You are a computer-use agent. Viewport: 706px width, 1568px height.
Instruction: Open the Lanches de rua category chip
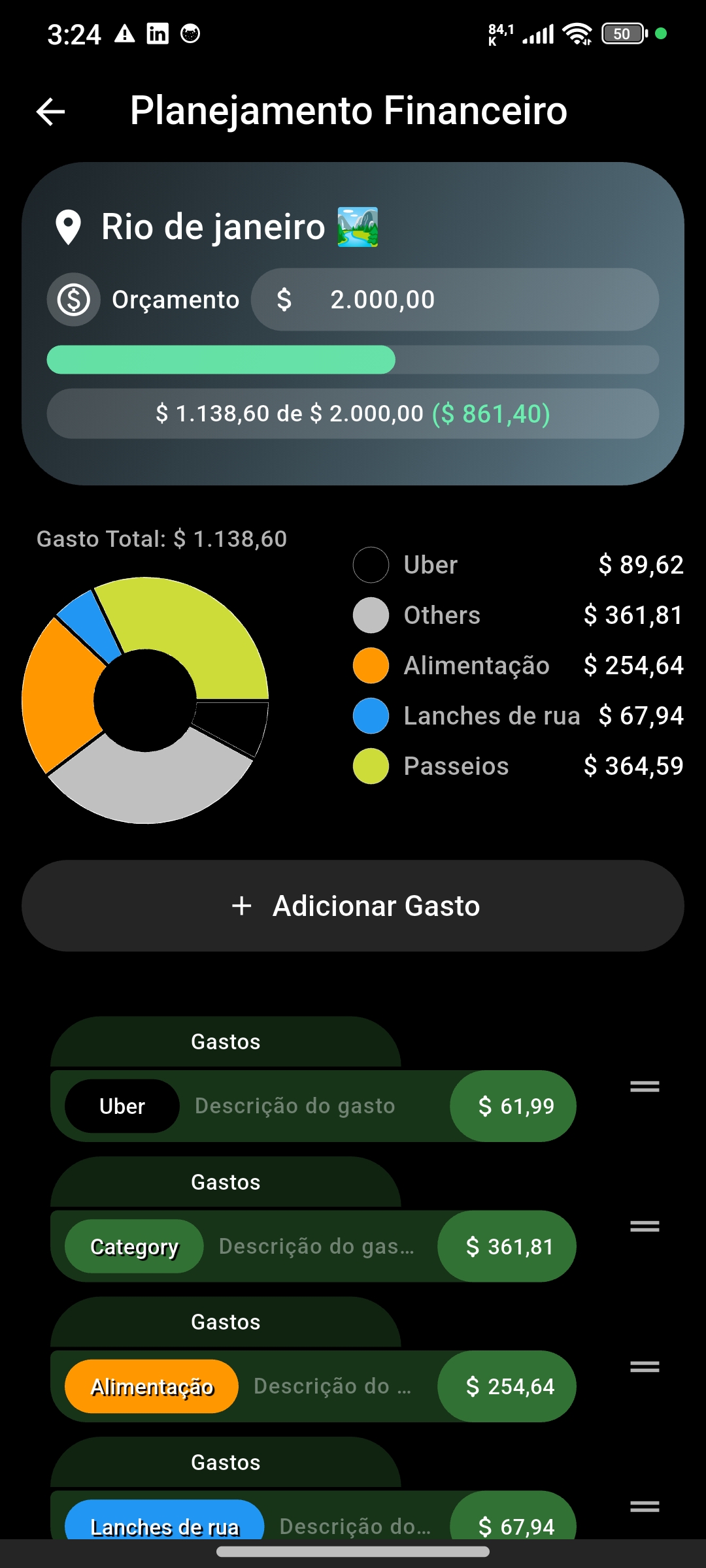click(x=165, y=1526)
